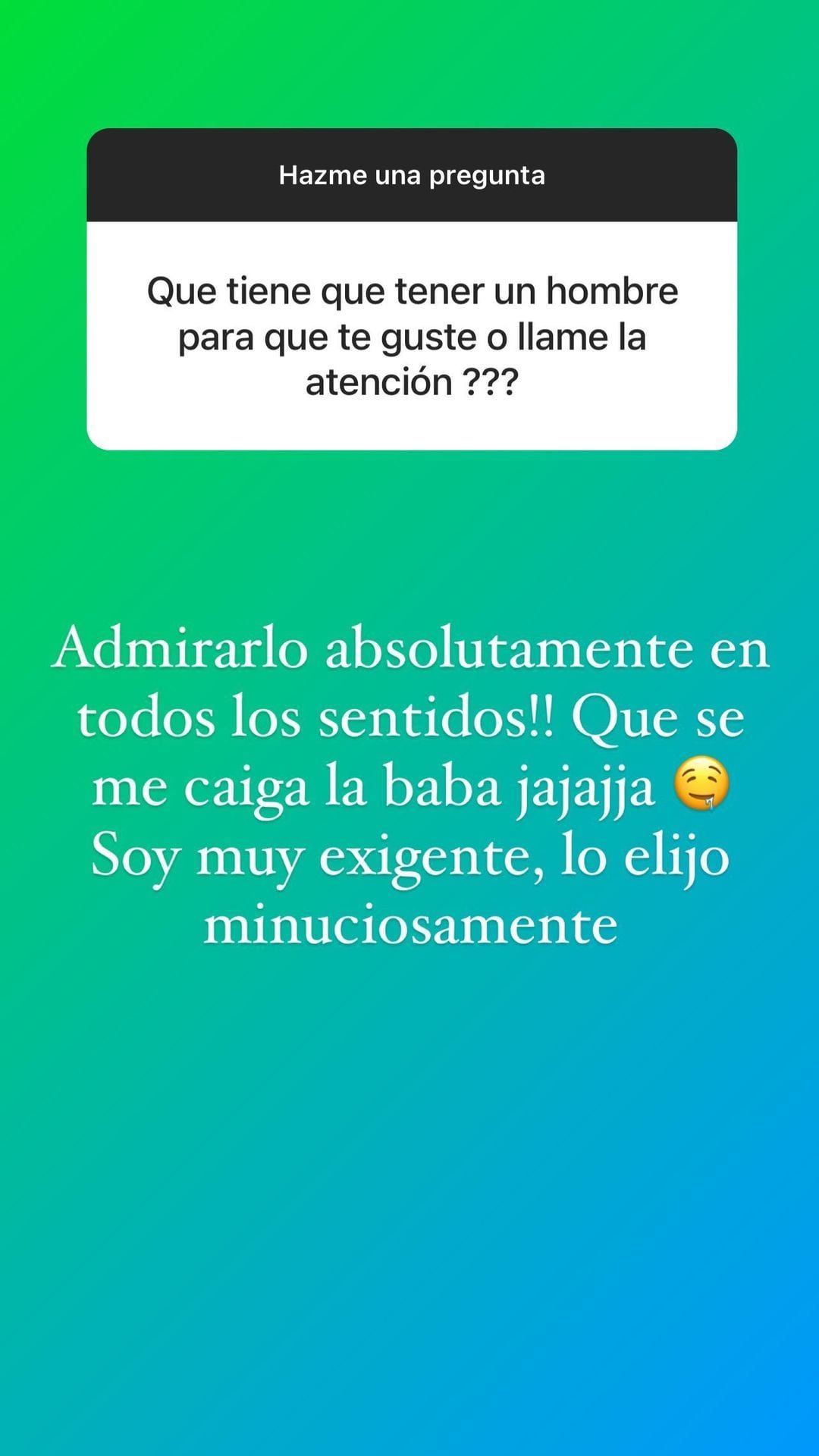Image resolution: width=819 pixels, height=1456 pixels.
Task: Tap the word 'minuciosamente'
Action: pos(409,925)
